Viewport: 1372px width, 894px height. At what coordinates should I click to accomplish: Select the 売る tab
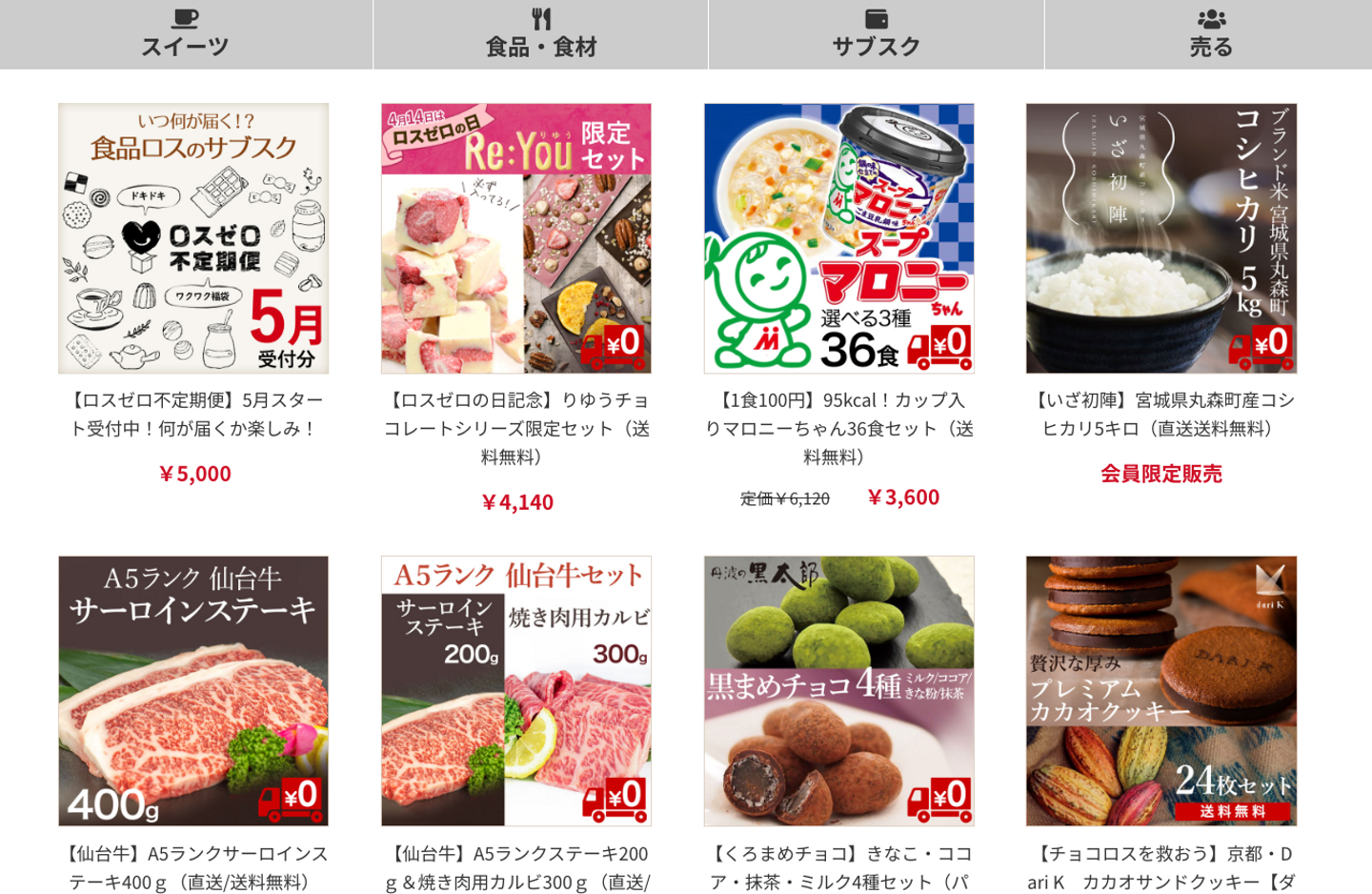[x=1210, y=34]
